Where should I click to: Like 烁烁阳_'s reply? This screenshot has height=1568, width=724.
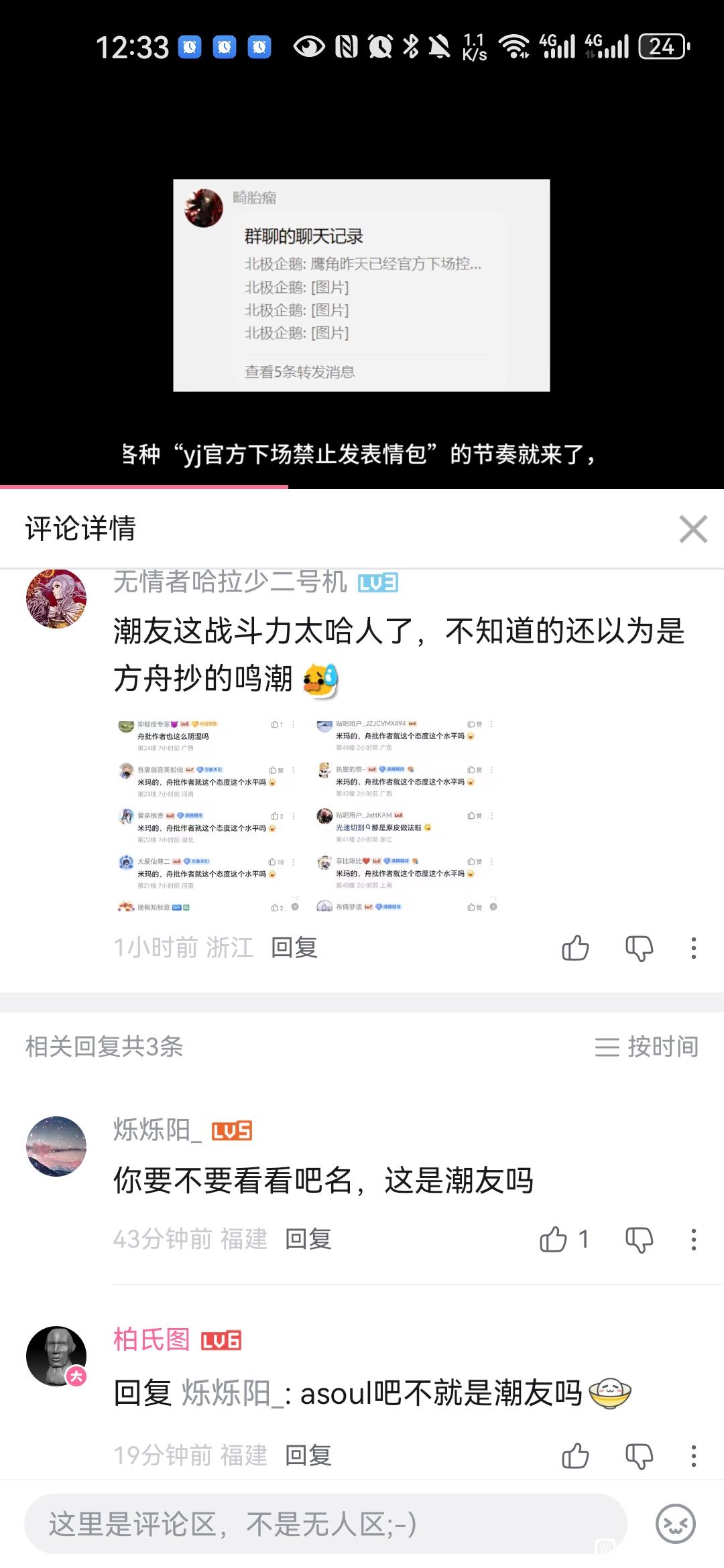coord(554,1240)
